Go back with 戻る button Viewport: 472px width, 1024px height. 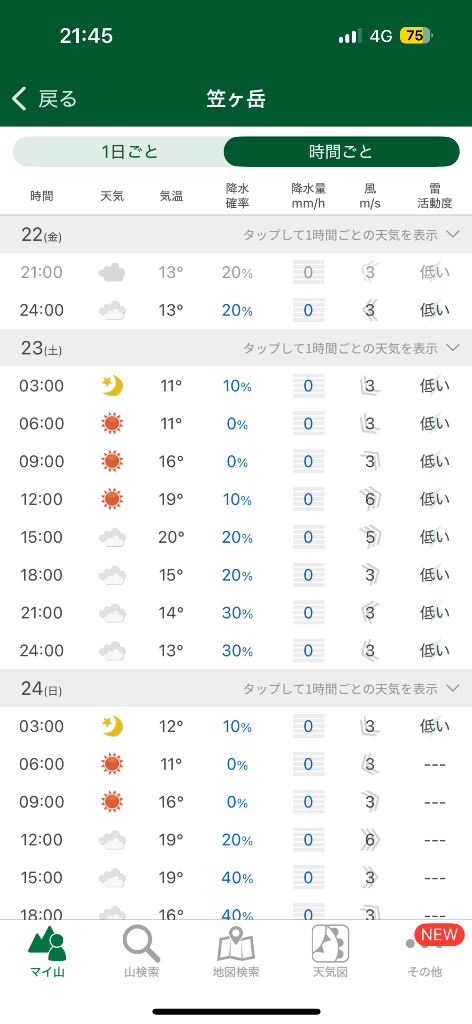click(x=44, y=99)
